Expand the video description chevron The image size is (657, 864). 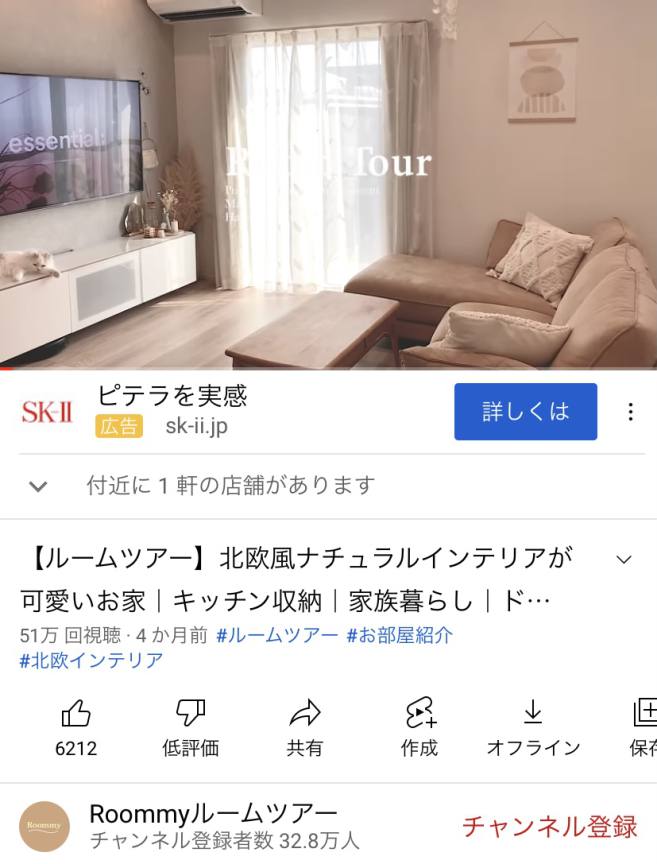point(624,559)
